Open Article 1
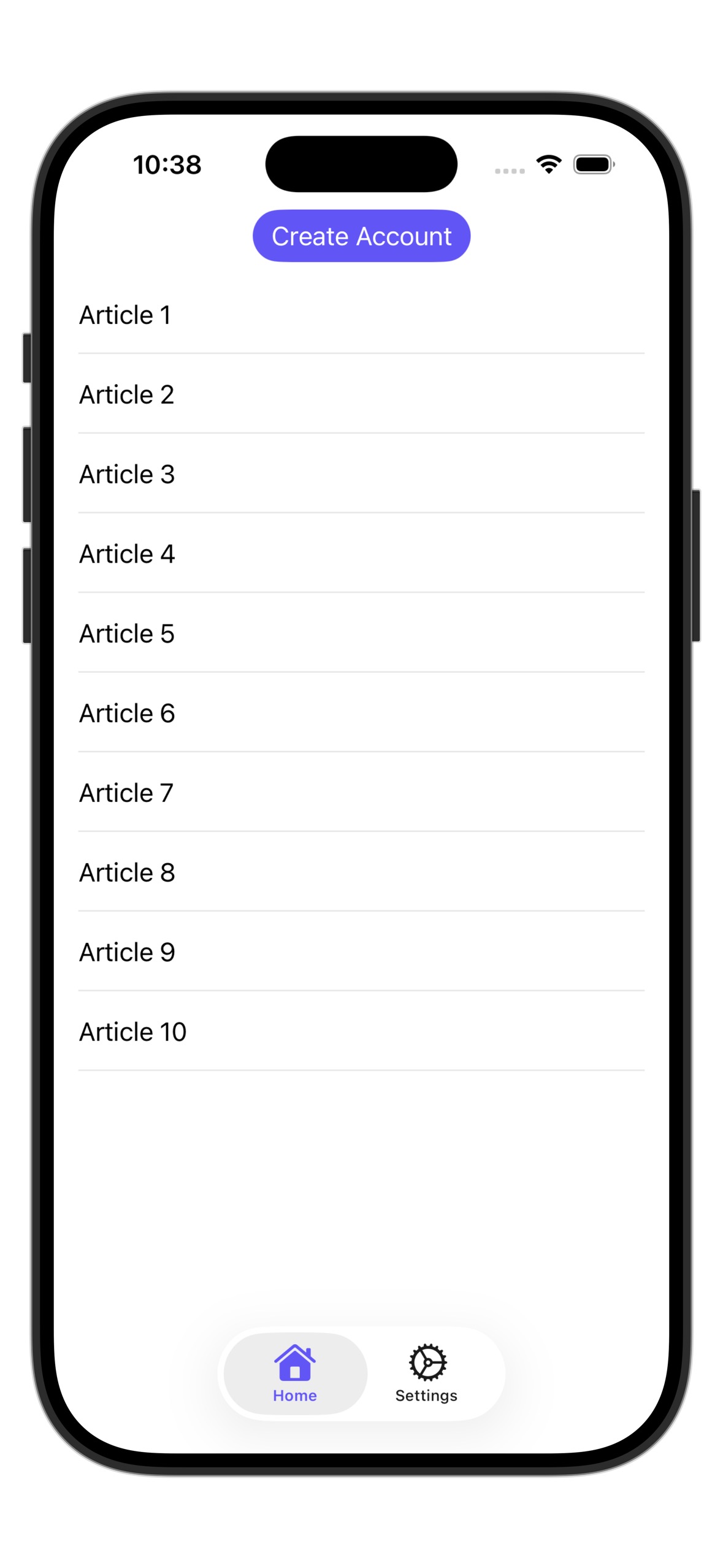This screenshot has height=1568, width=723. pyautogui.click(x=361, y=315)
